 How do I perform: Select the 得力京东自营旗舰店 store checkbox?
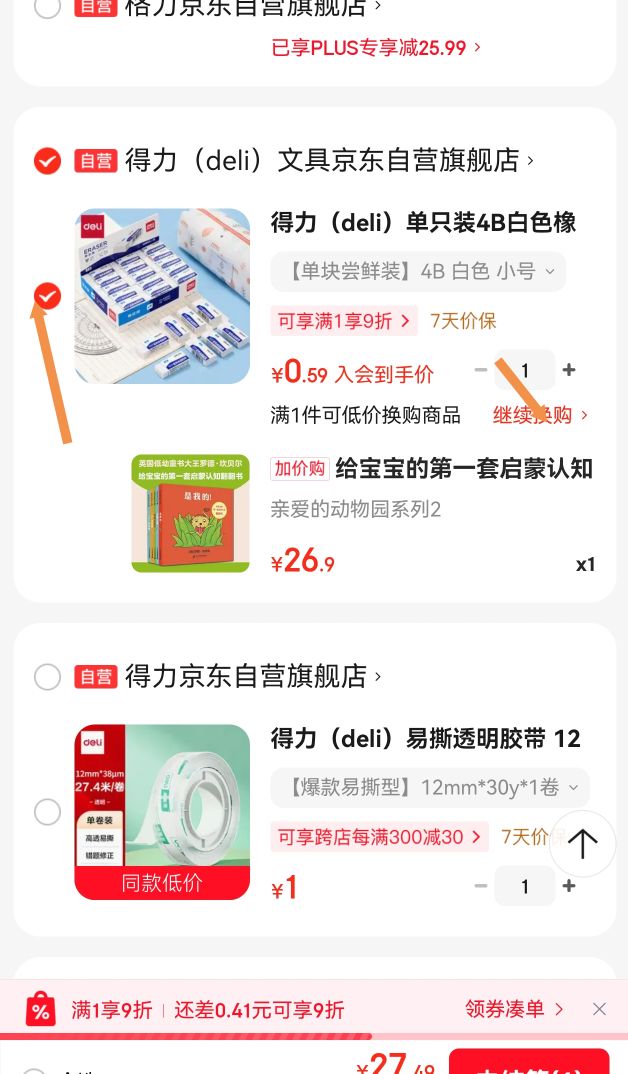[47, 677]
